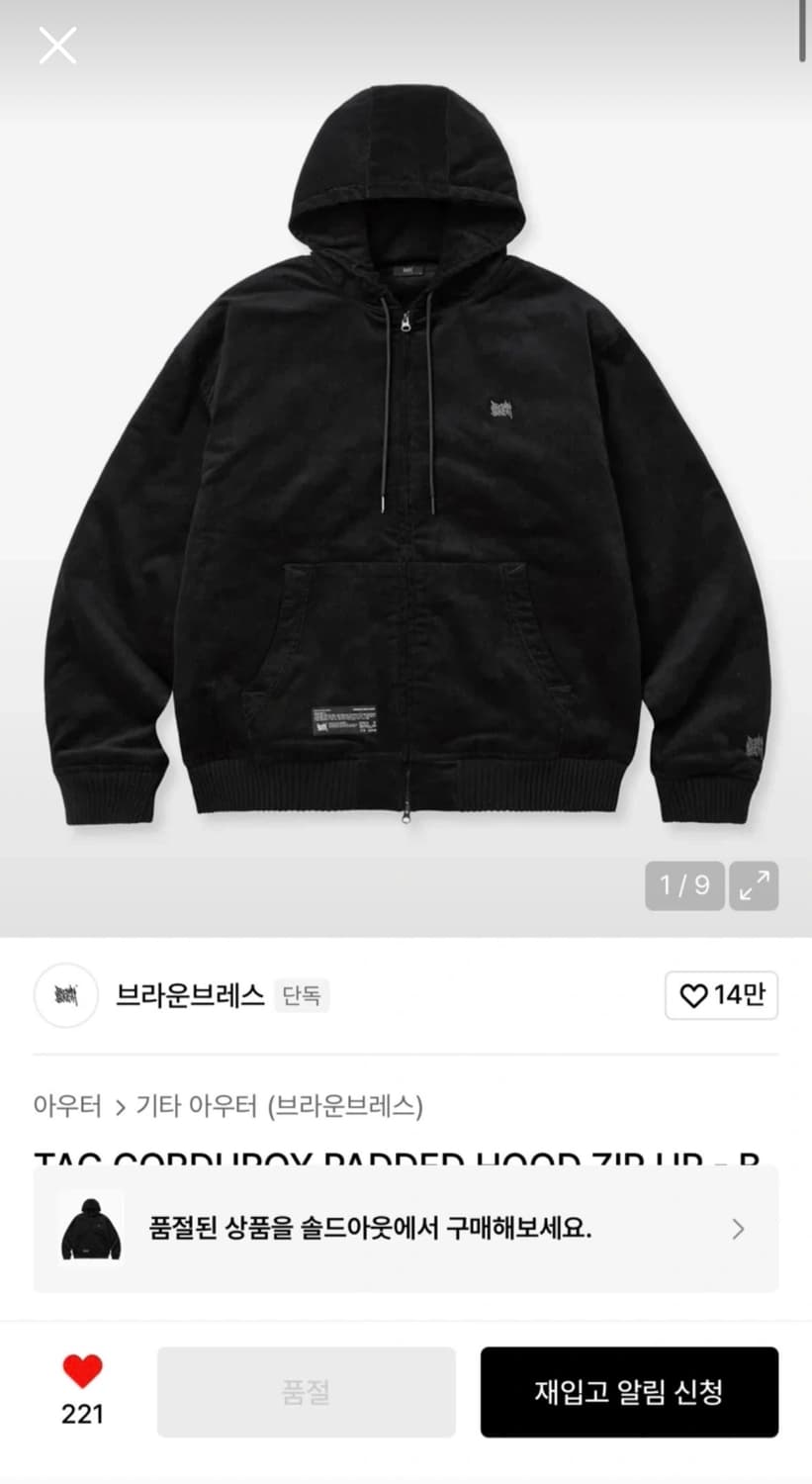Tap the brand logo circle of 브라운브레스
Screen dimensions: 812x1484
[66, 996]
